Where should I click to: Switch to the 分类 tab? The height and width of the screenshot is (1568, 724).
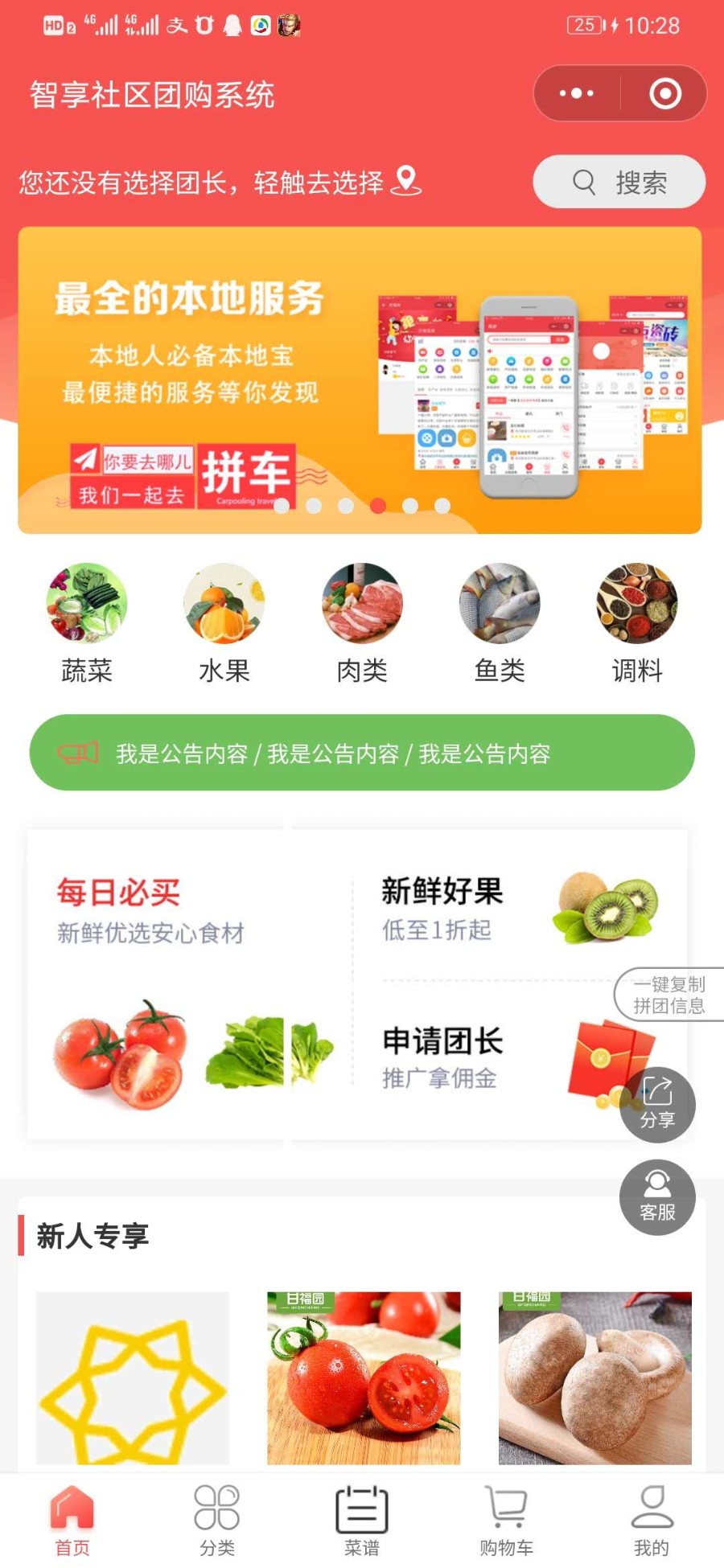click(217, 1519)
